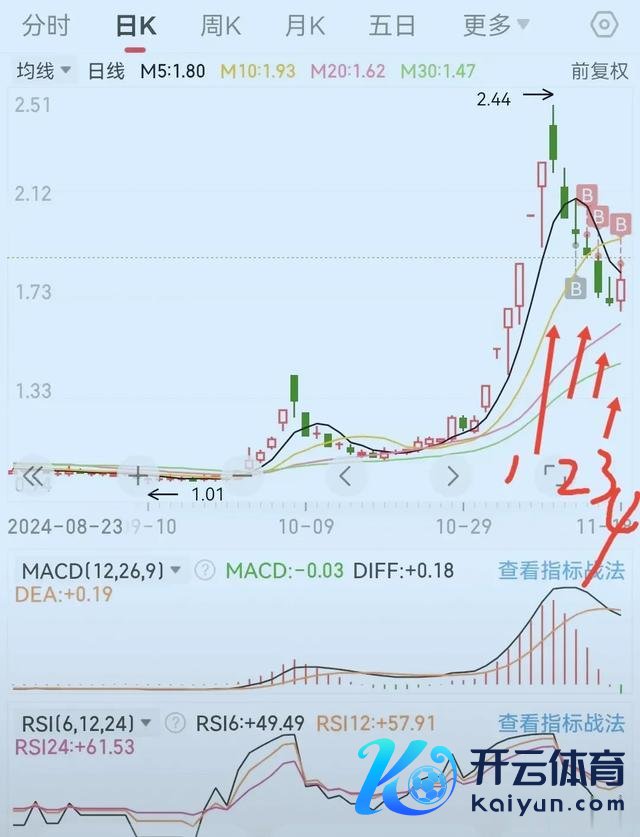This screenshot has height=837, width=640.
Task: Zoom in the chart with plus button
Action: click(138, 476)
